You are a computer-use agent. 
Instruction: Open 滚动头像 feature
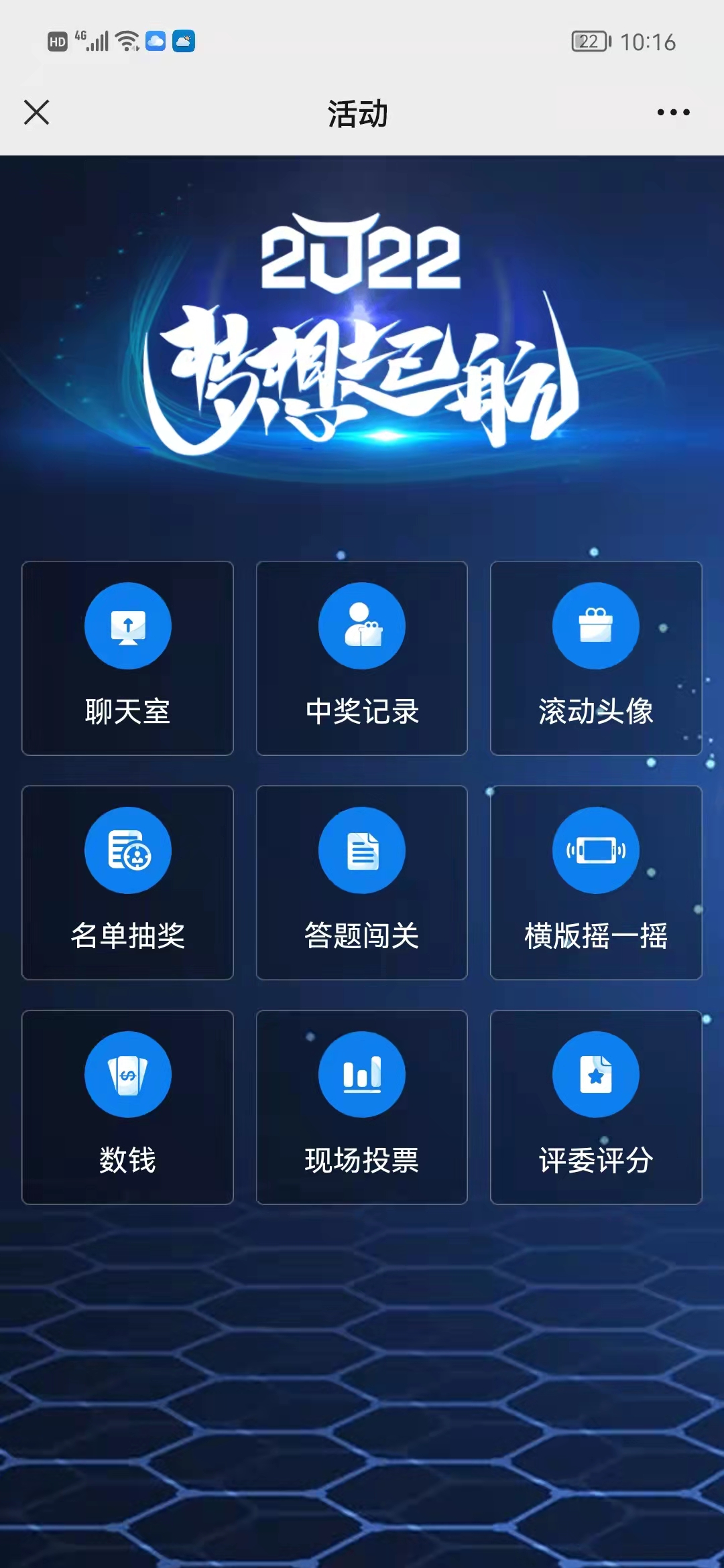pos(595,658)
